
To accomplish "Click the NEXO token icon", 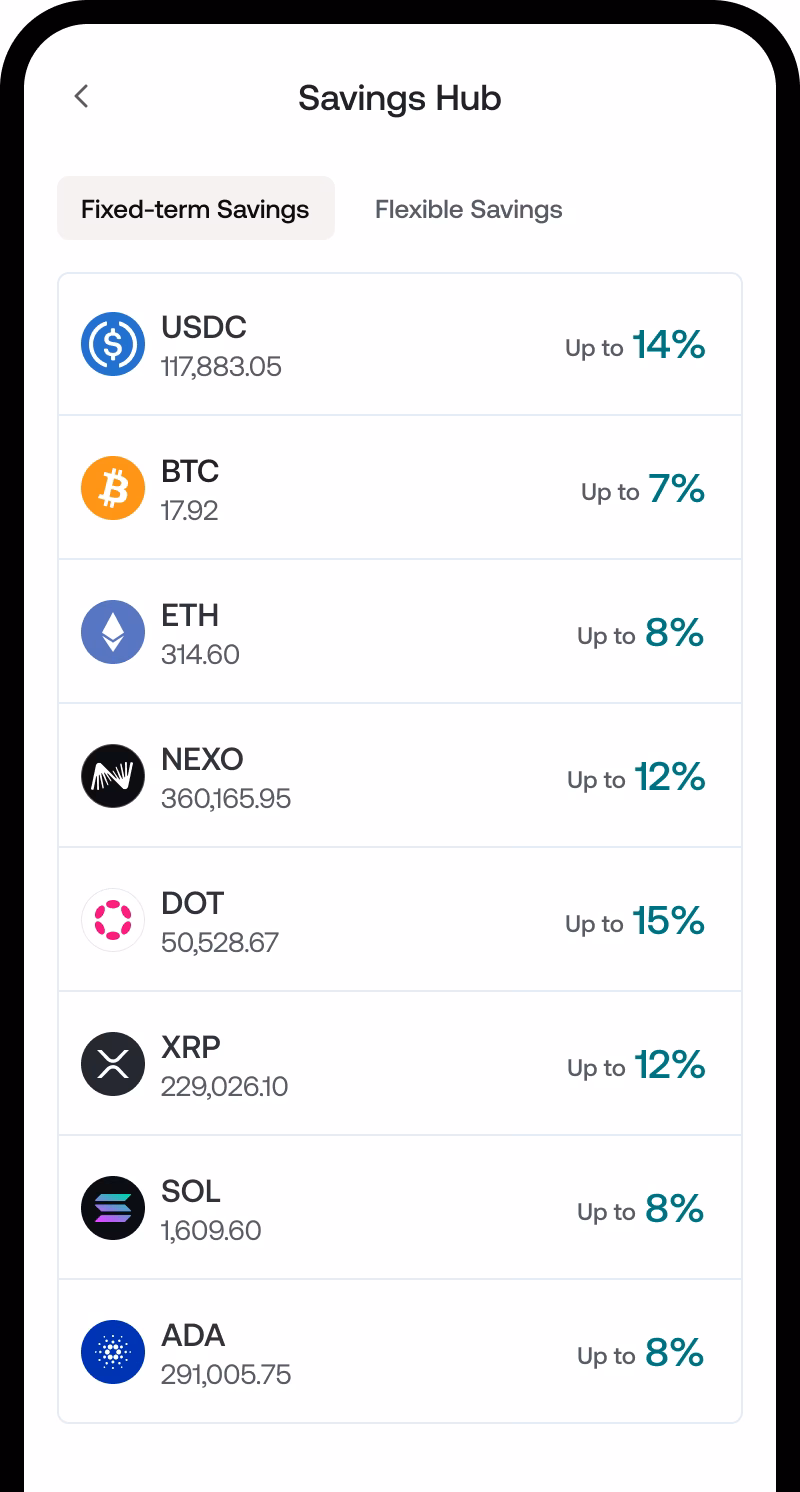I will coord(113,776).
